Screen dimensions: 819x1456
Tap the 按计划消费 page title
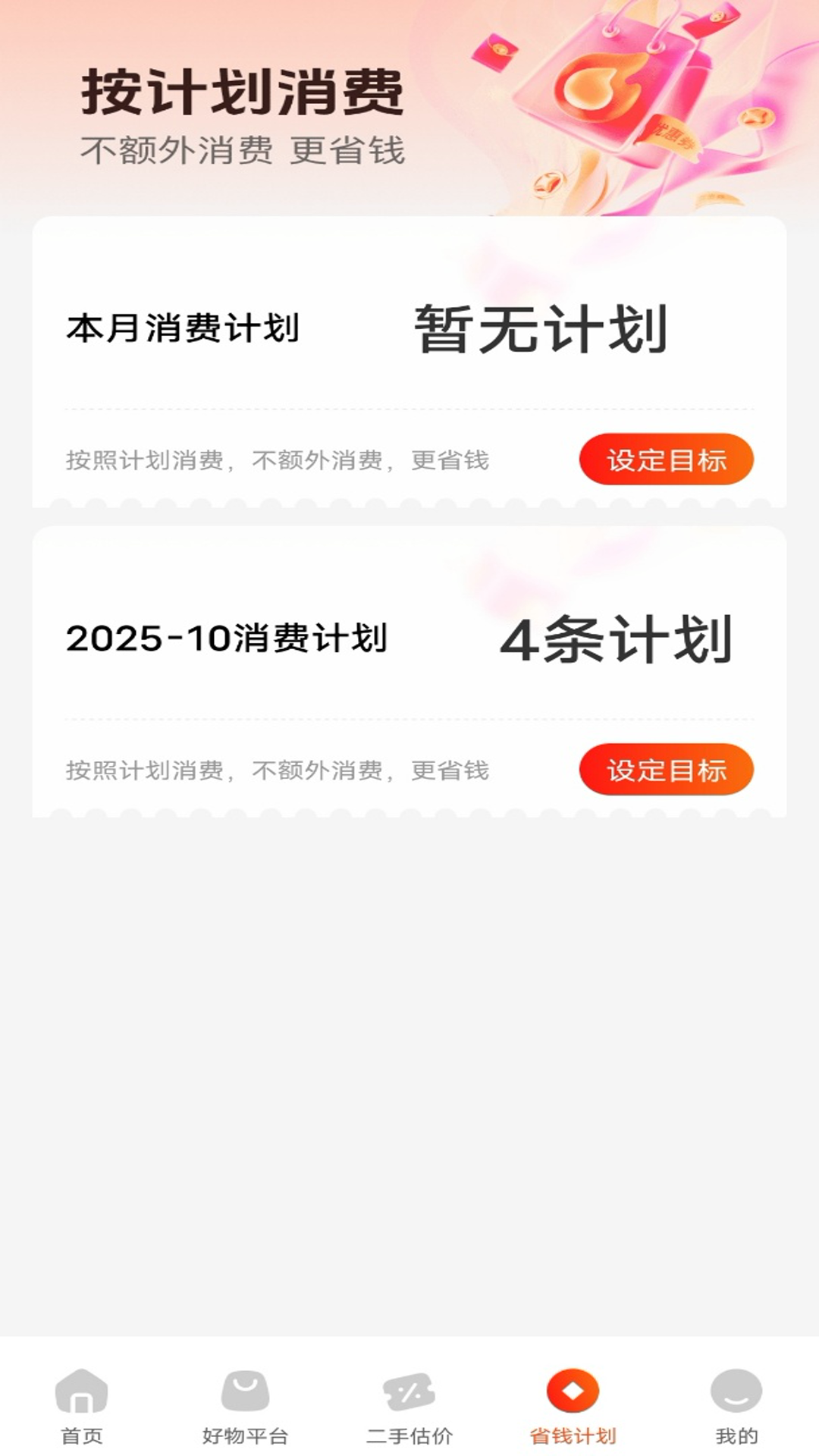(x=243, y=93)
